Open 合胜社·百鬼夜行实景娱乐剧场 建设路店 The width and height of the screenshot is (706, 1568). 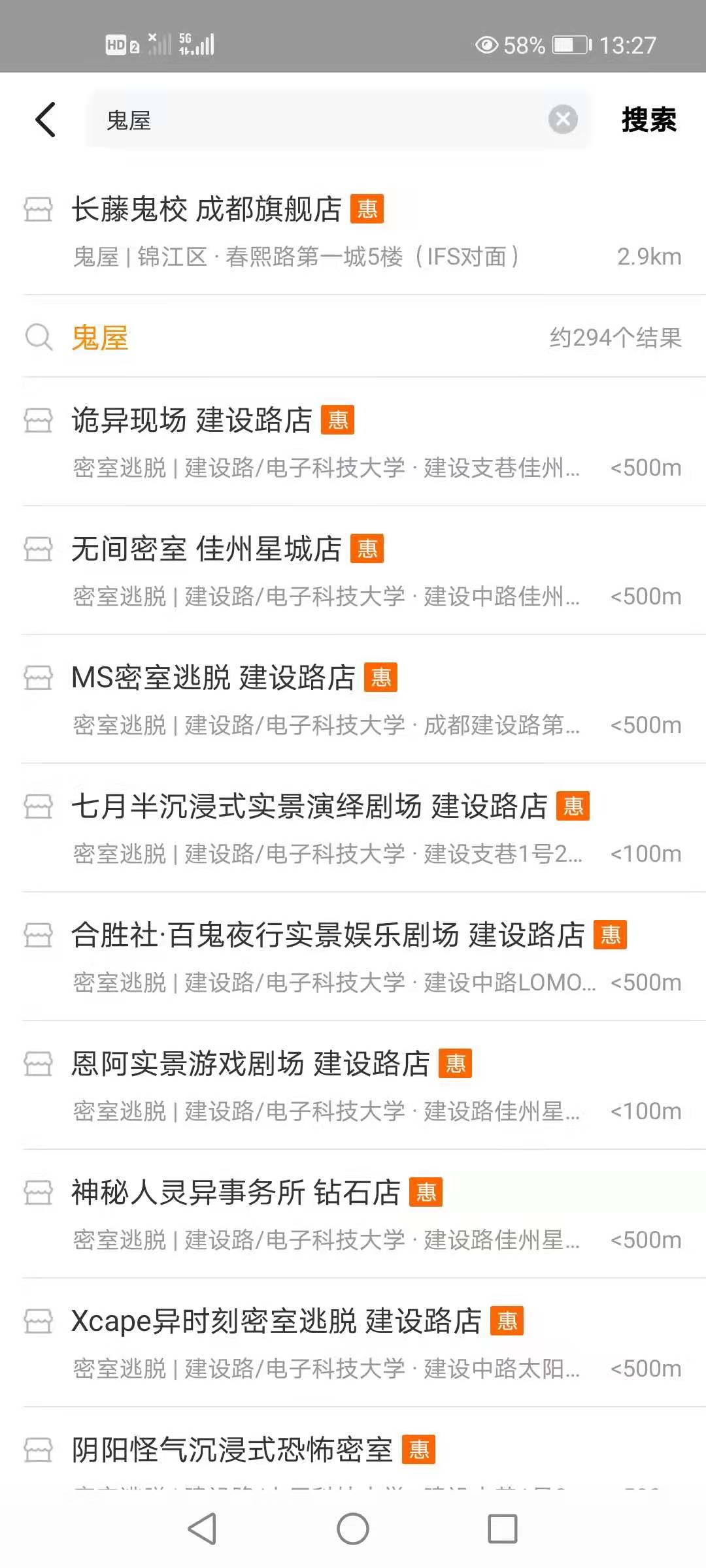click(x=353, y=957)
